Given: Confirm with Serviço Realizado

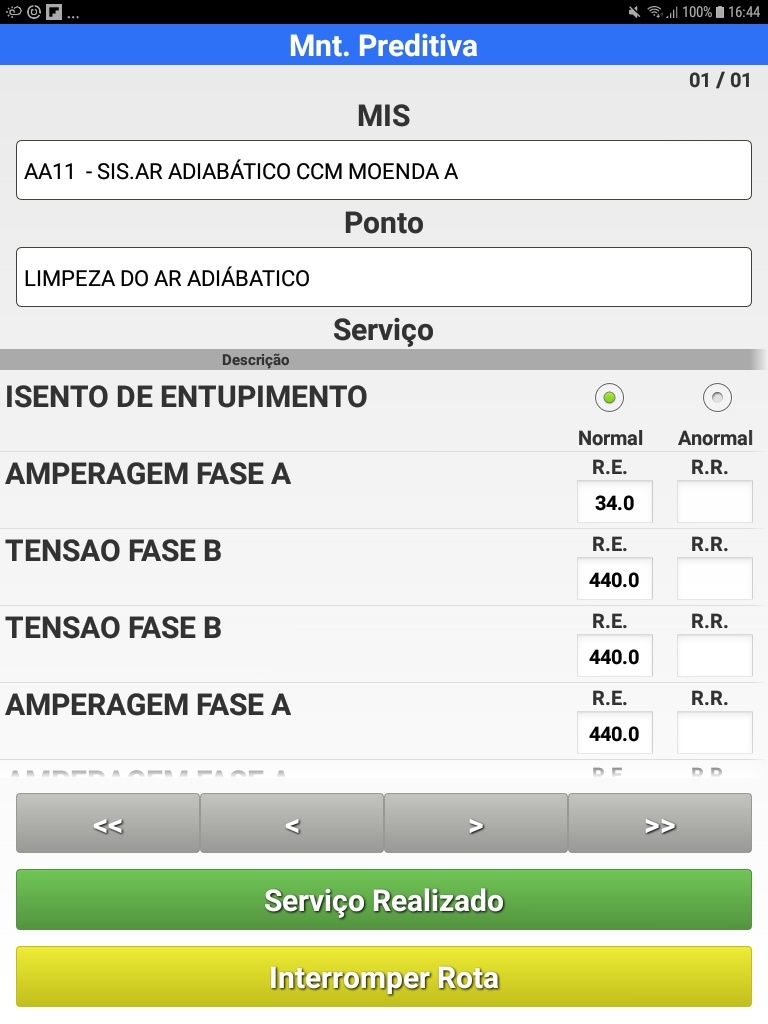Looking at the screenshot, I should [384, 900].
